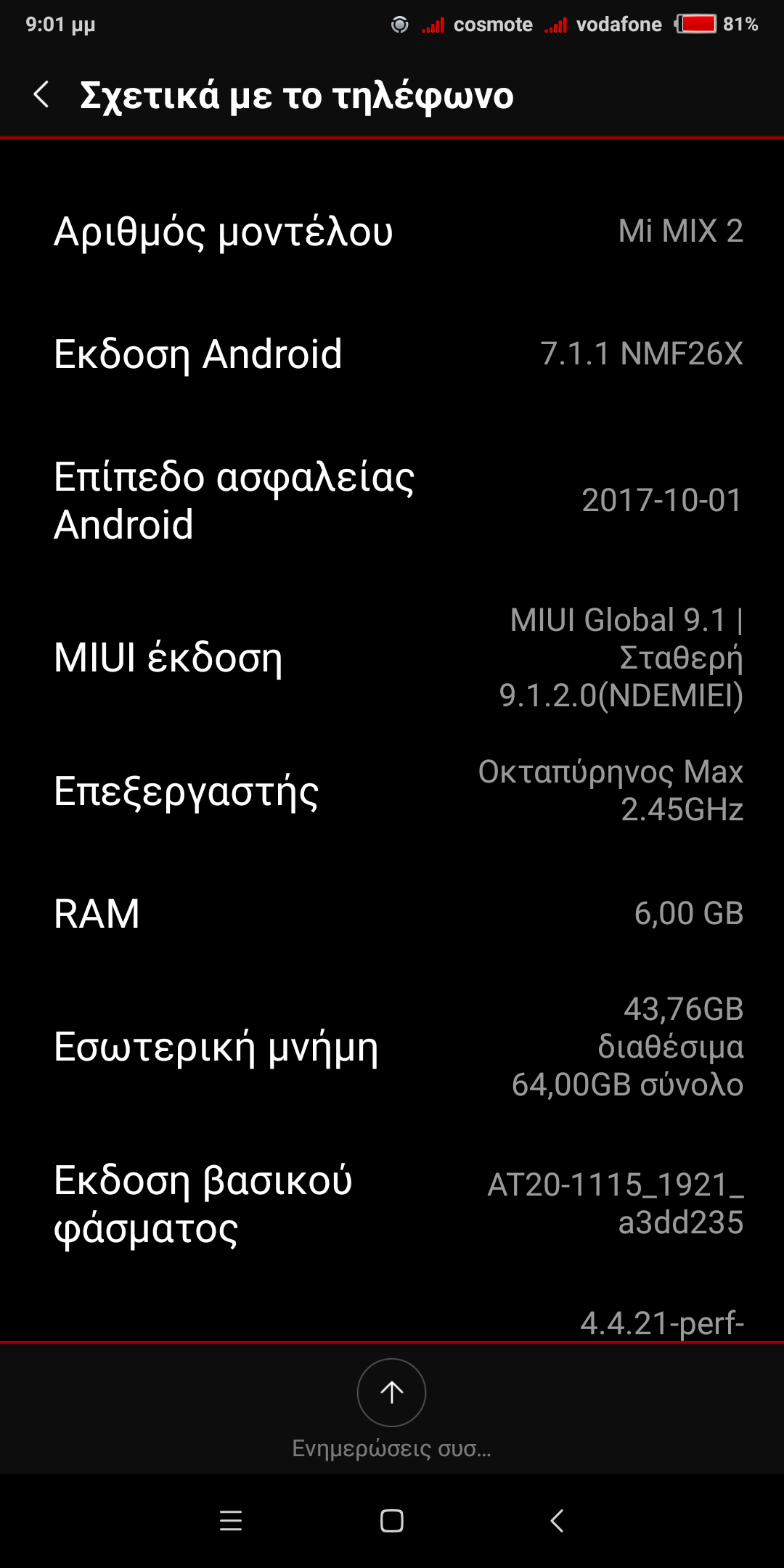Go back from Σχετικά με το τηλέφωνο
Screen dimensions: 784x1568
pos(42,95)
